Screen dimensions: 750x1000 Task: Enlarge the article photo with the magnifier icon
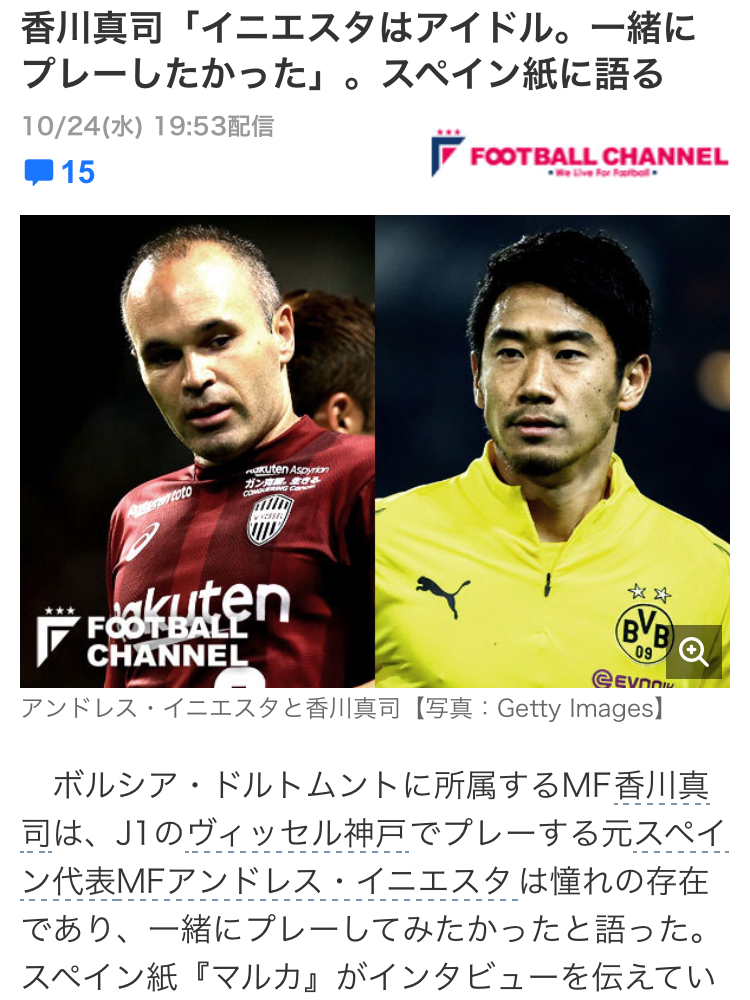tap(693, 652)
